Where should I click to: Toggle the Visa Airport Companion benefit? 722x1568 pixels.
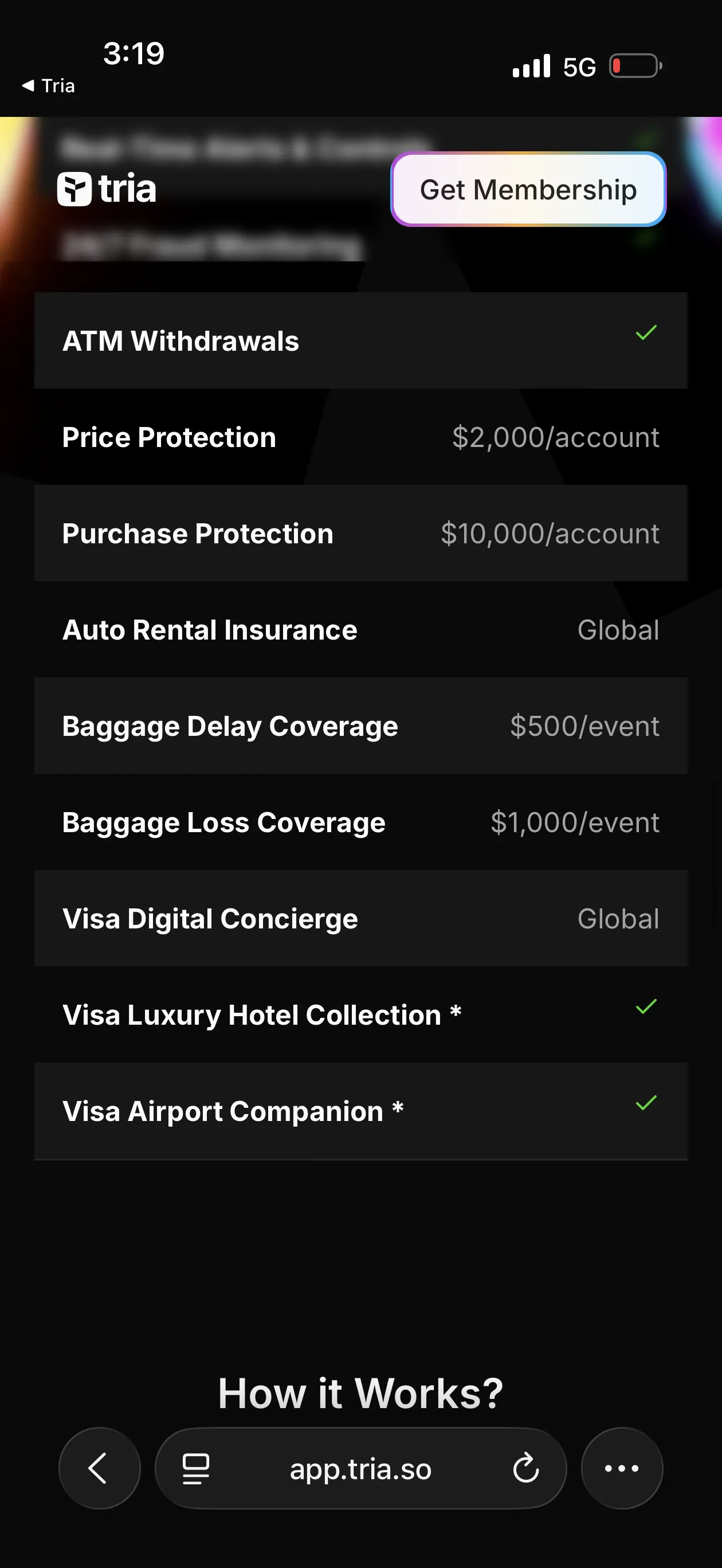(361, 1111)
